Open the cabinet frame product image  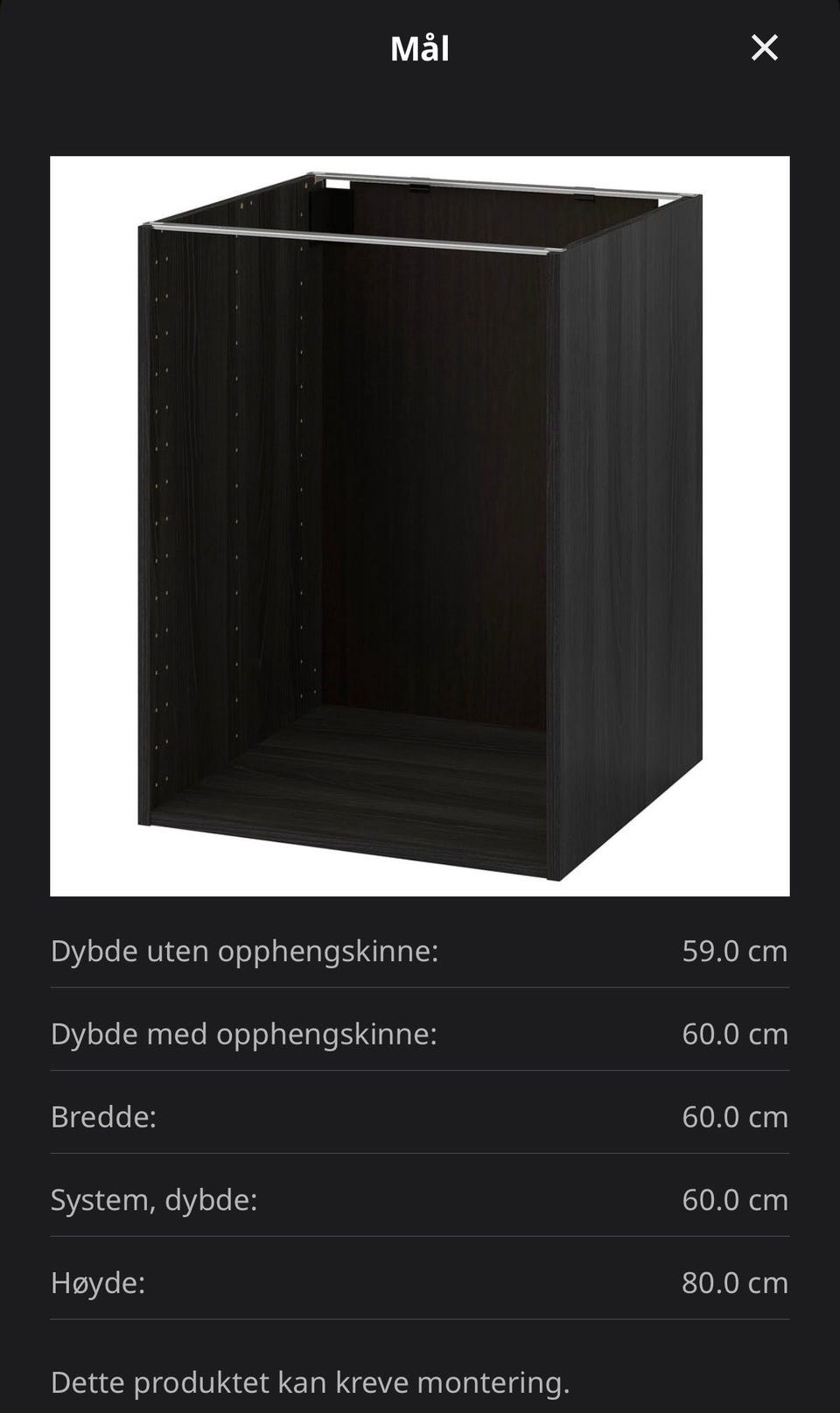tap(420, 525)
